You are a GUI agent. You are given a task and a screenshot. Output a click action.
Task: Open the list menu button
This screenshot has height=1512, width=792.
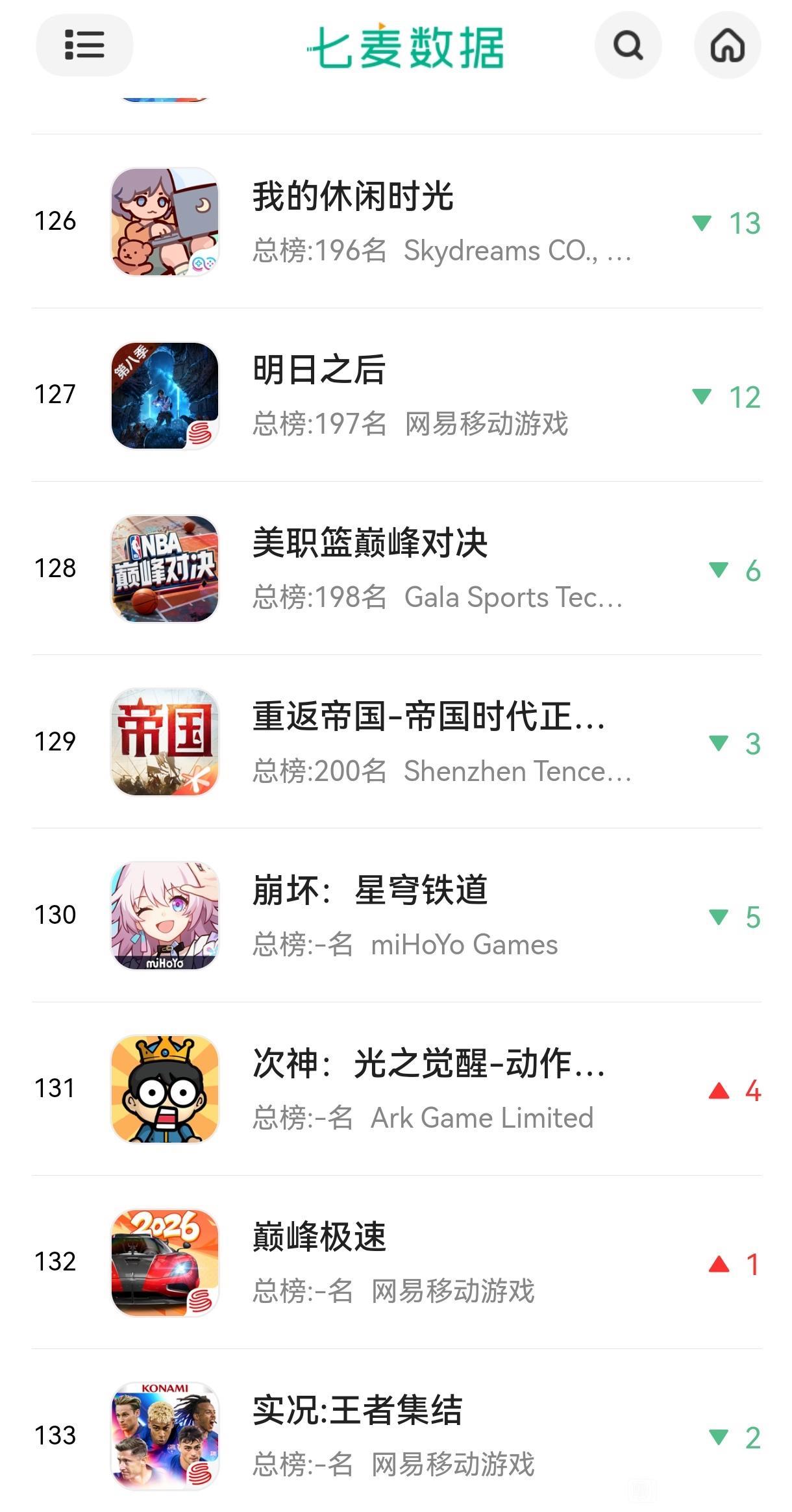84,45
